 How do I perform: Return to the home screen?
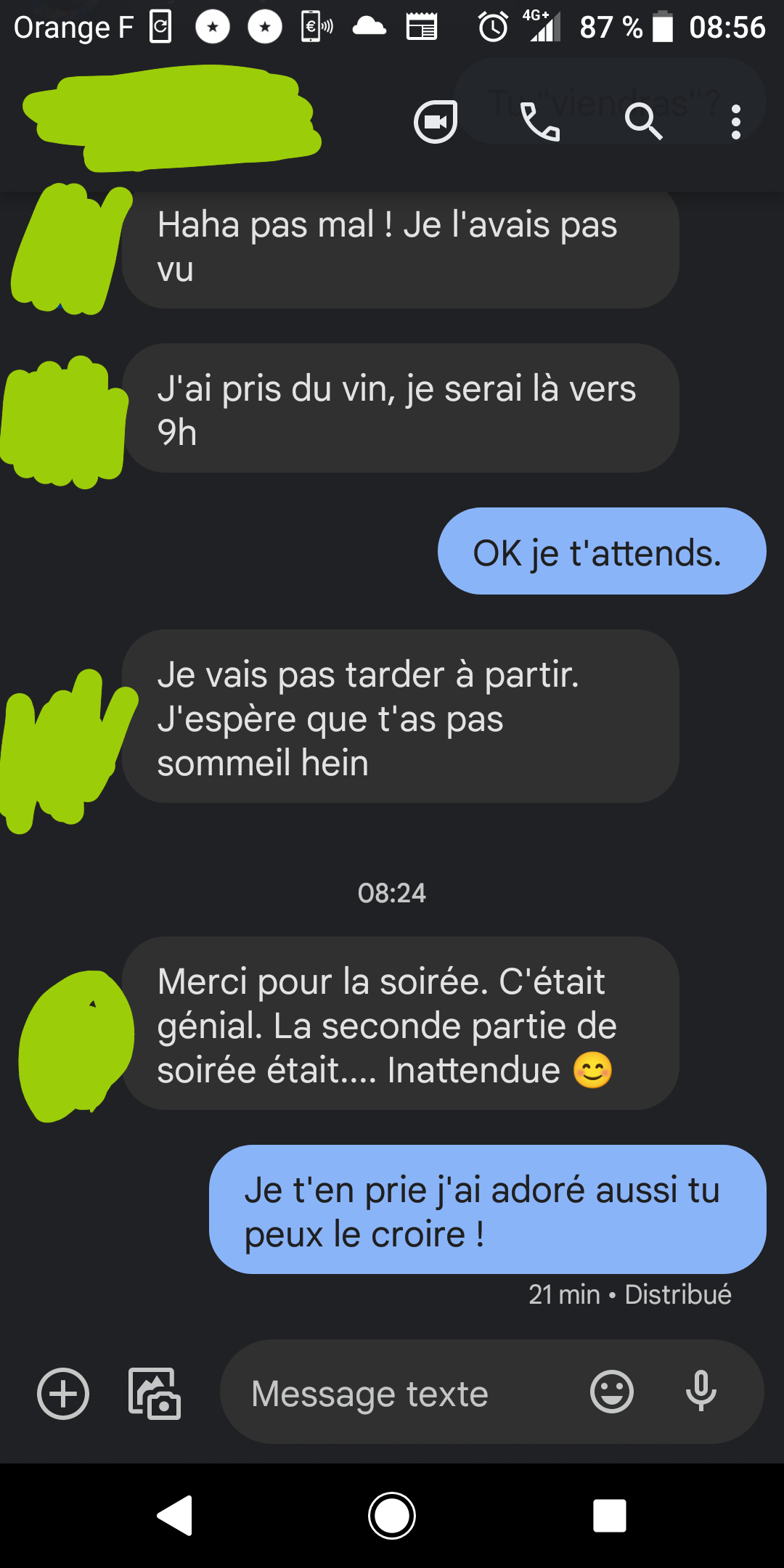tap(392, 1516)
